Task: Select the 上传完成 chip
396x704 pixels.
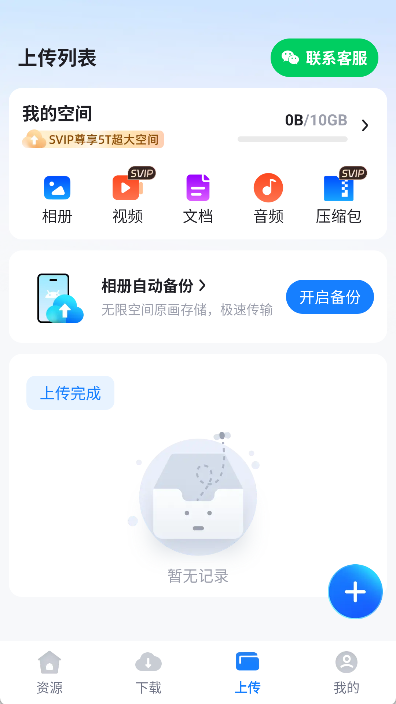Action: point(70,393)
